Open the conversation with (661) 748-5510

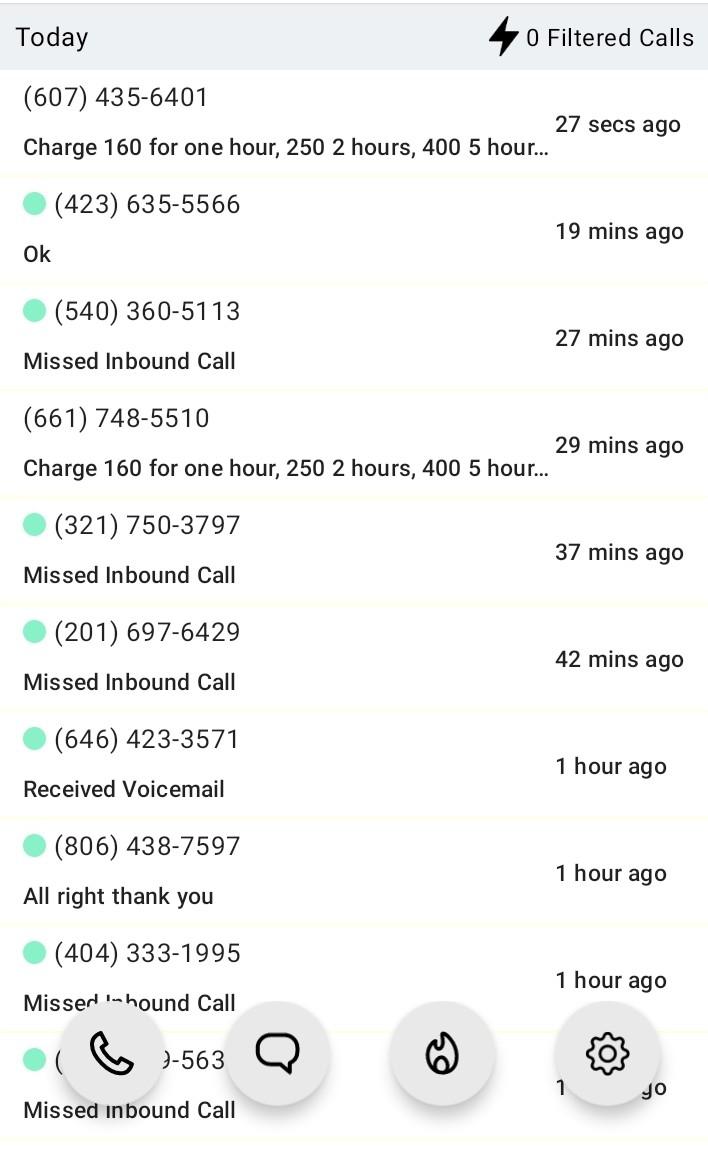coord(354,444)
